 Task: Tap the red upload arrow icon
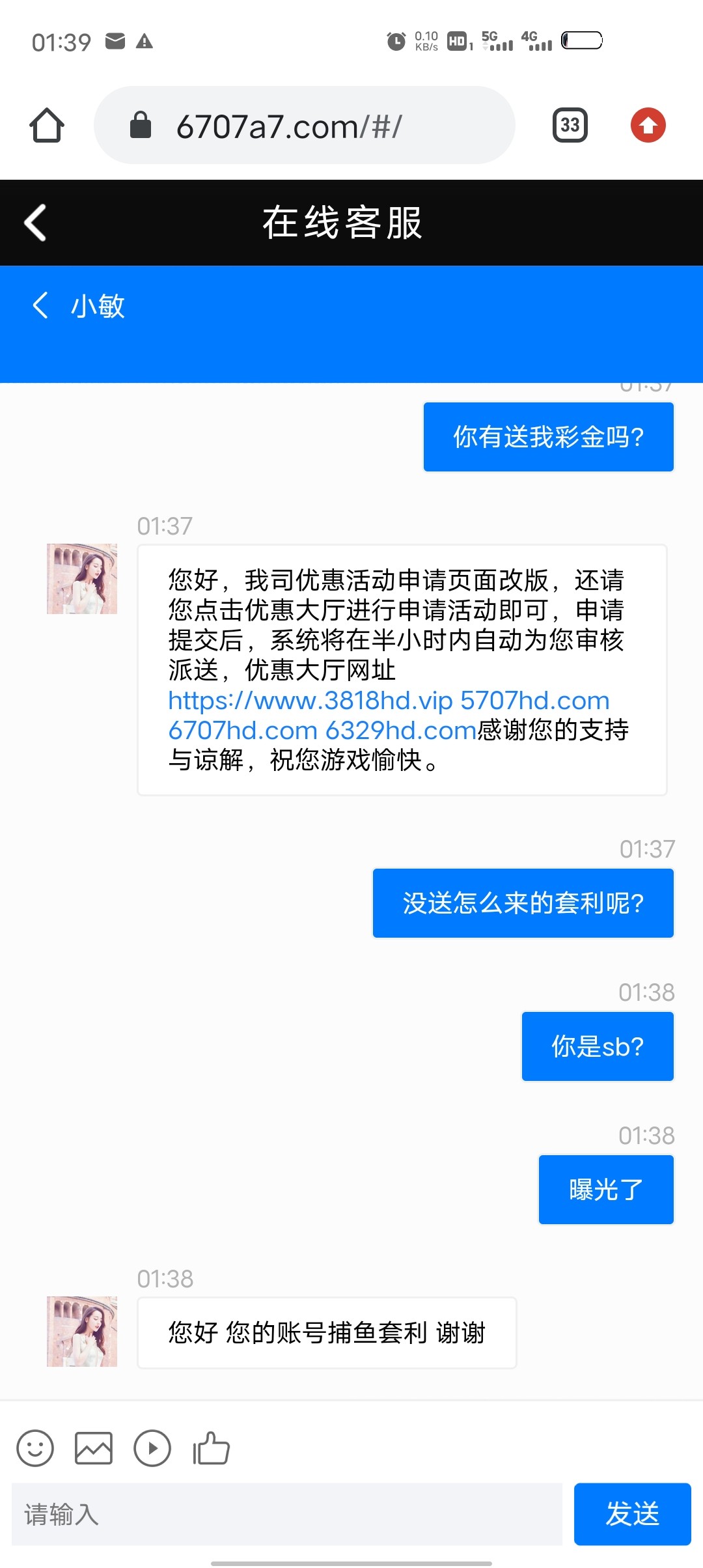[648, 125]
